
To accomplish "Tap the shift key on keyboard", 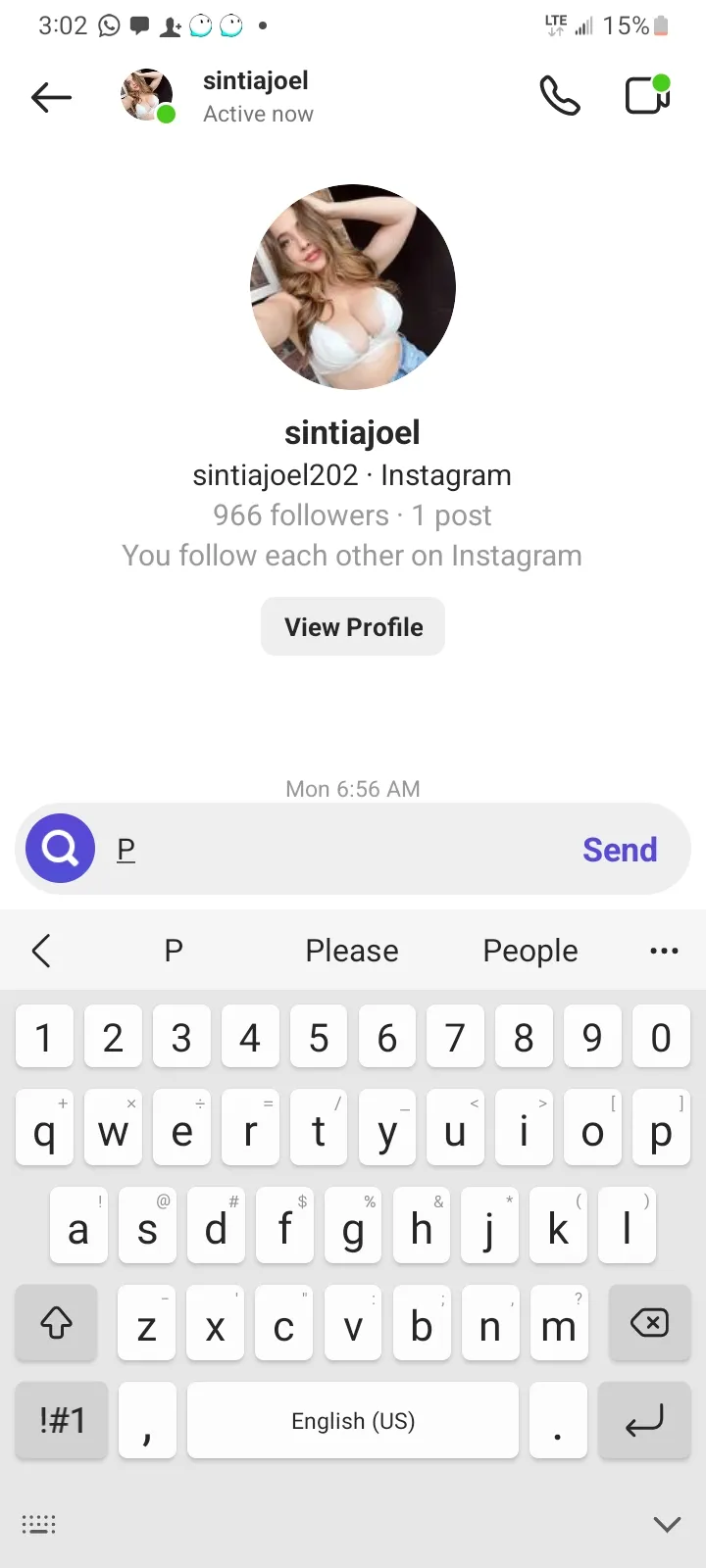I will pyautogui.click(x=56, y=1323).
